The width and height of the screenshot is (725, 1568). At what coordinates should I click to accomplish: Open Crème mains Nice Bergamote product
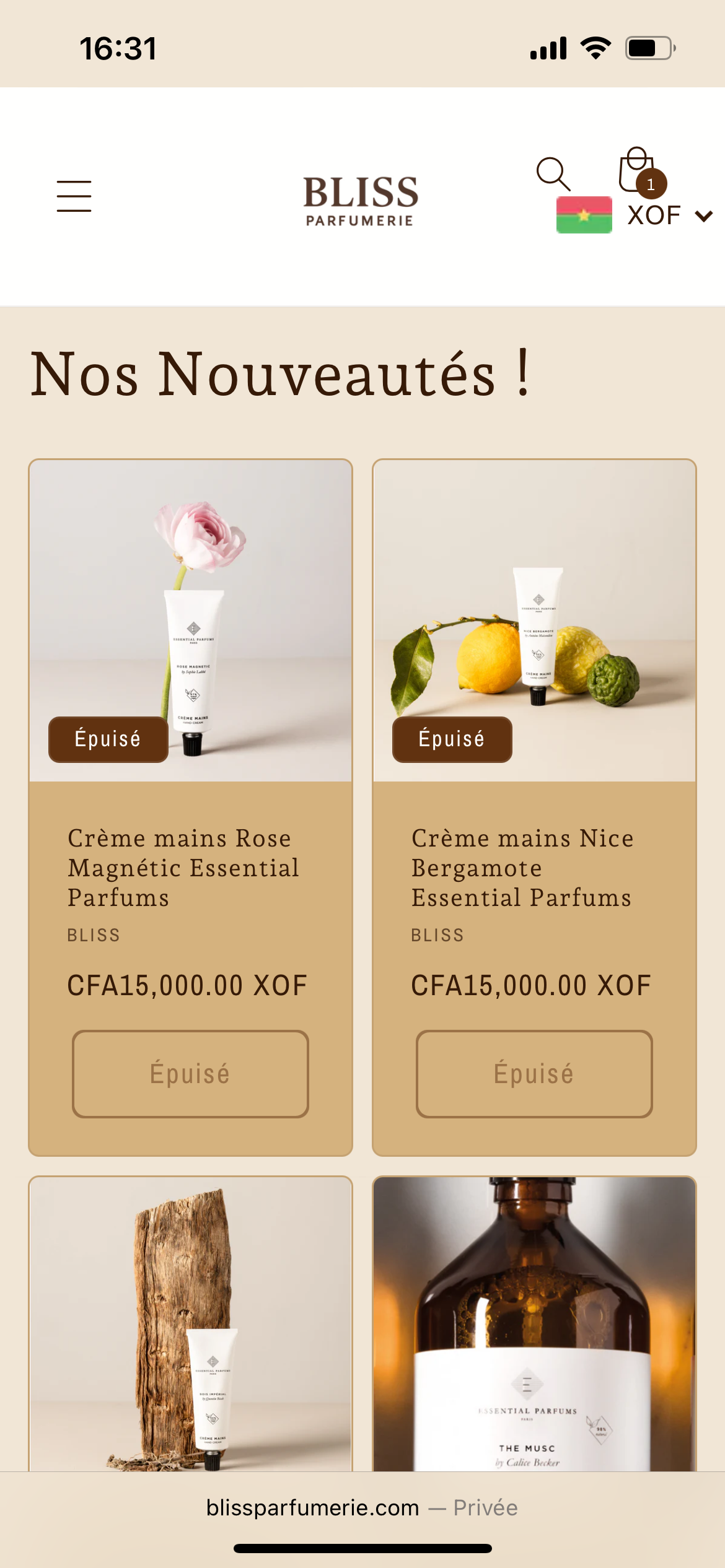point(522,867)
